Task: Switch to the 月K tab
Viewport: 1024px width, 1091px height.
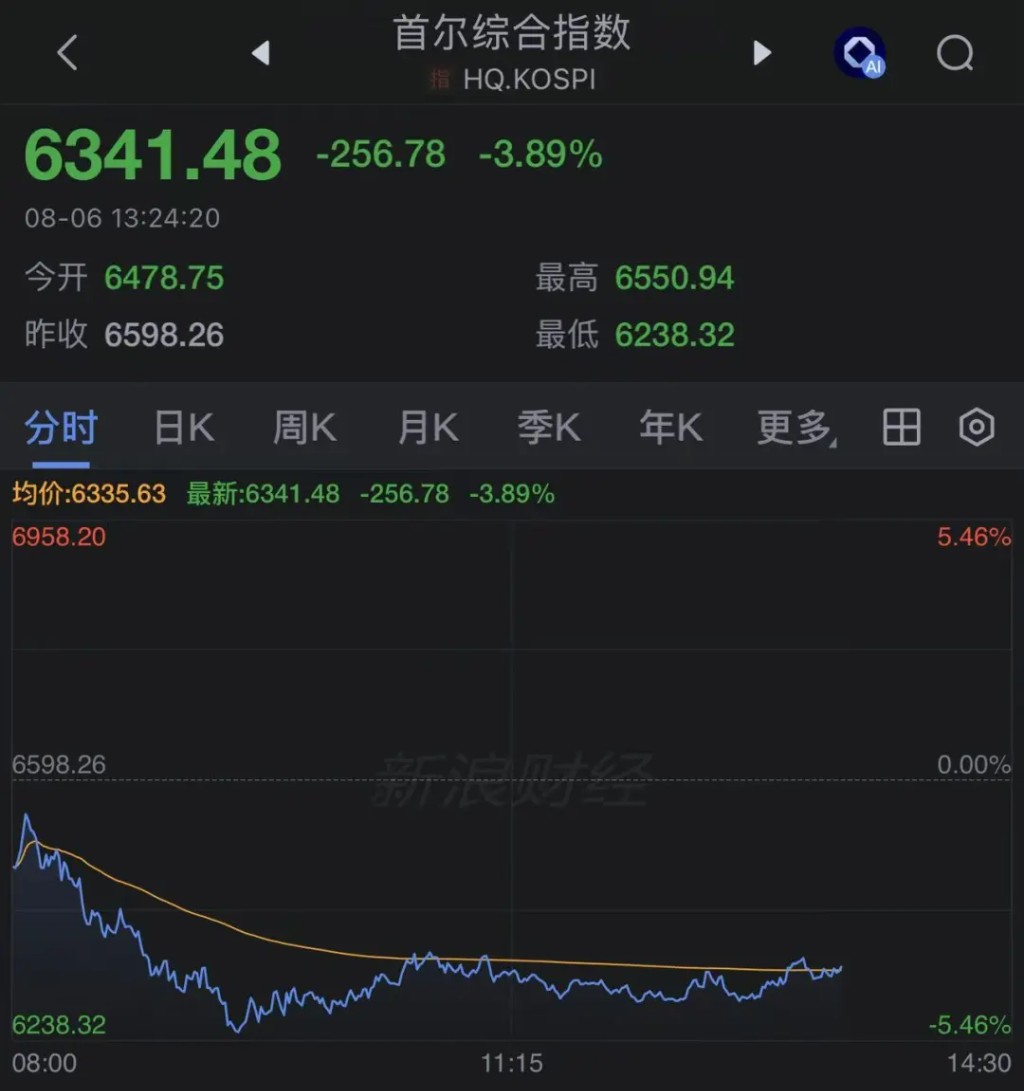Action: coord(428,427)
